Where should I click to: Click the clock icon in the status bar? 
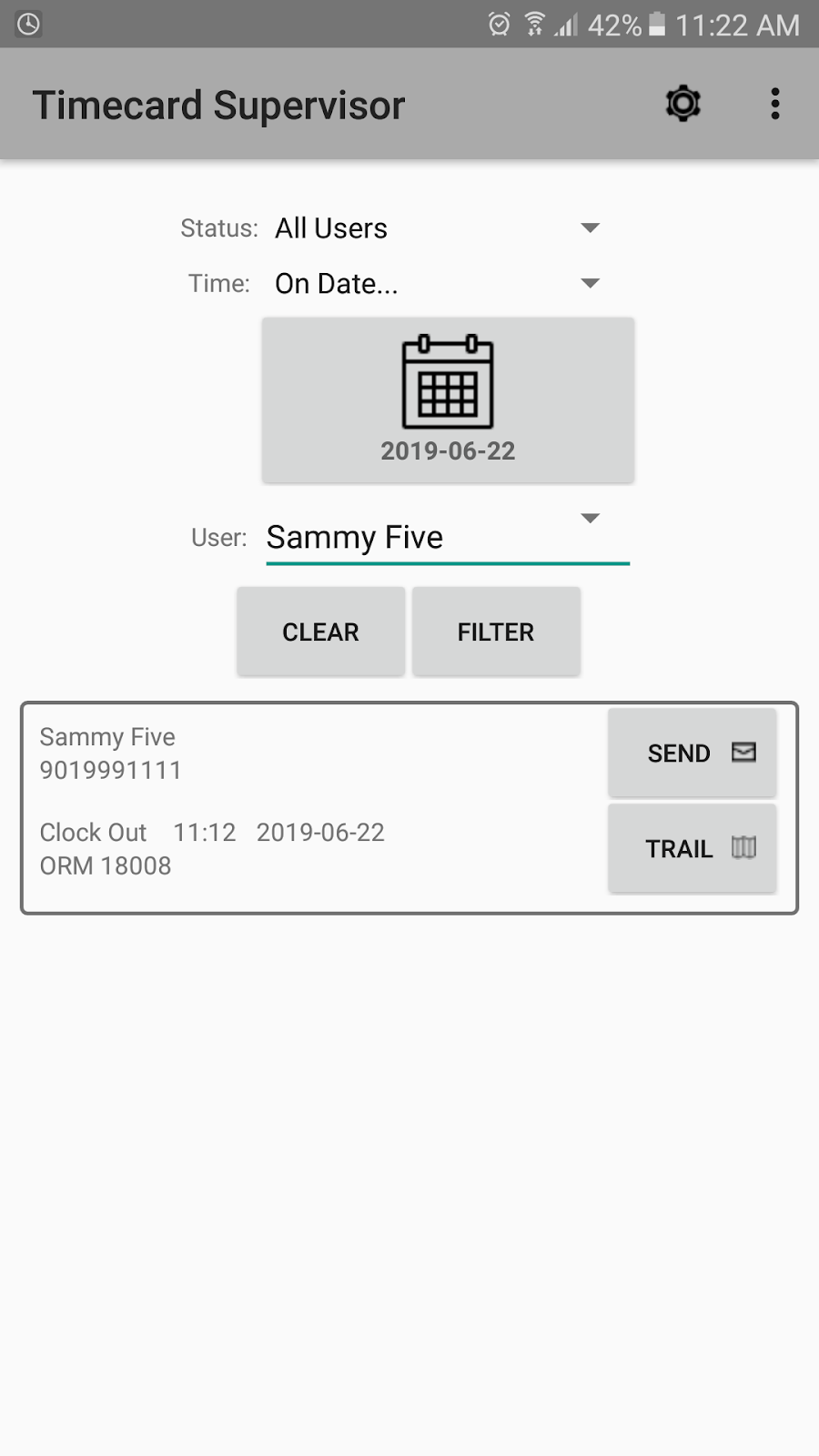tap(26, 25)
